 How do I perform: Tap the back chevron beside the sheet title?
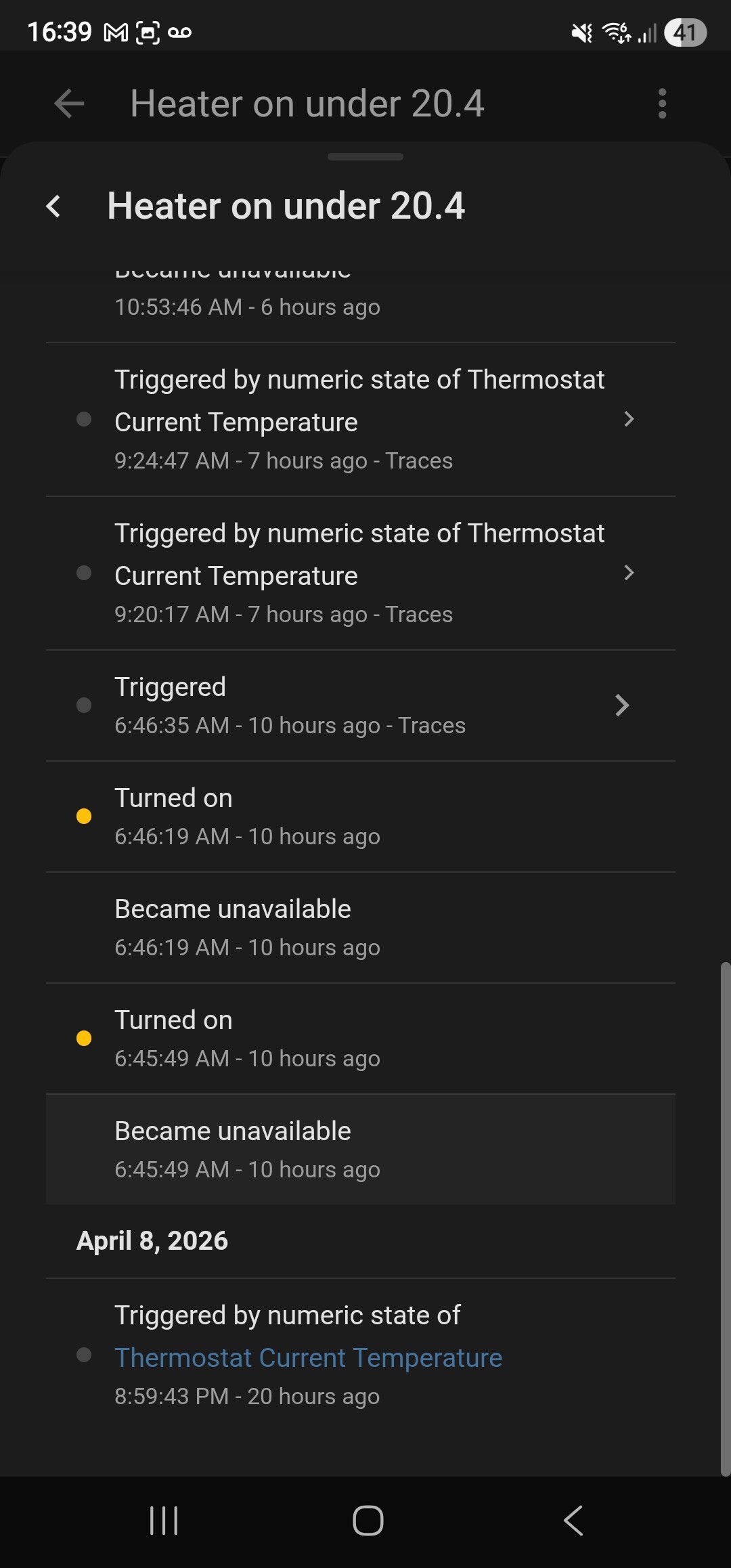(x=53, y=206)
